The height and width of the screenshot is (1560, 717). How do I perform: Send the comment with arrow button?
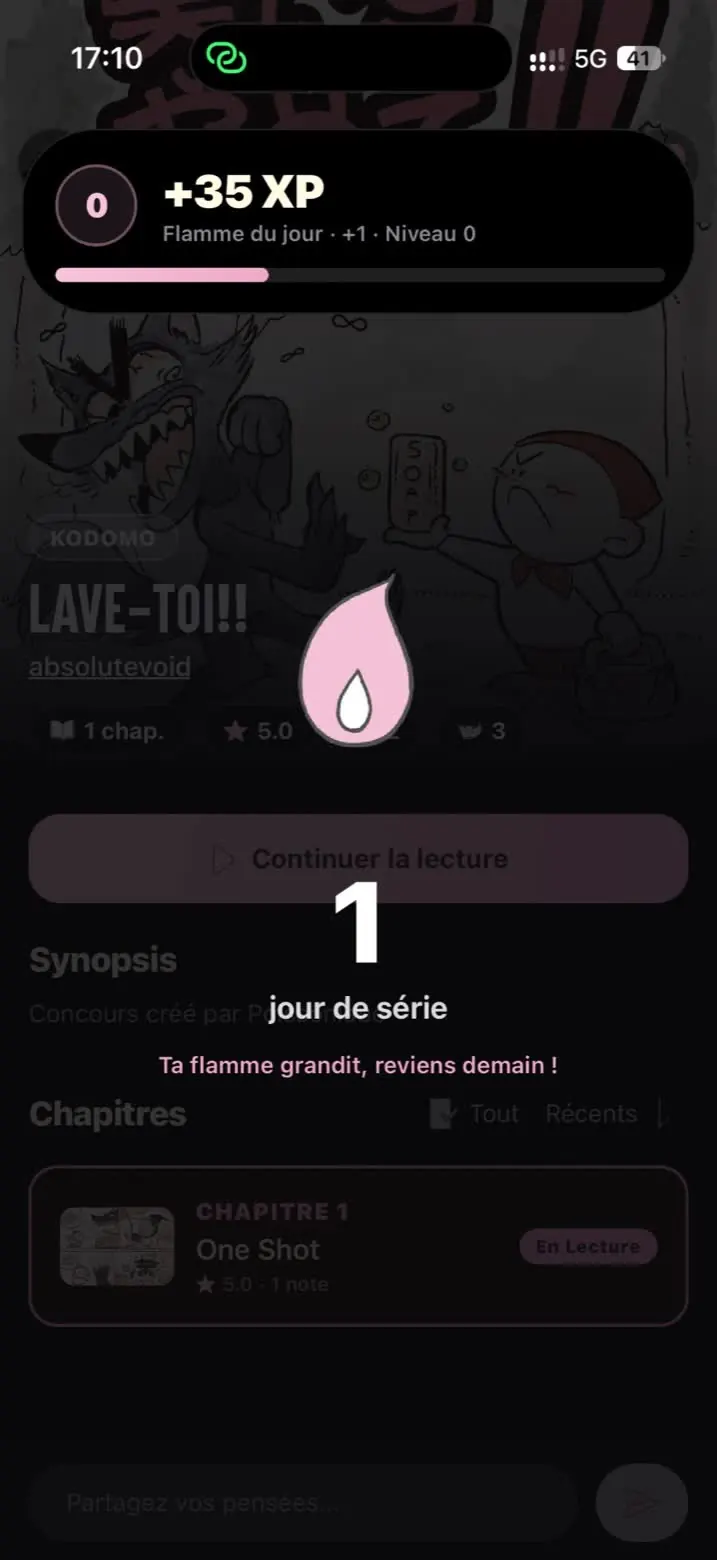click(x=642, y=1503)
